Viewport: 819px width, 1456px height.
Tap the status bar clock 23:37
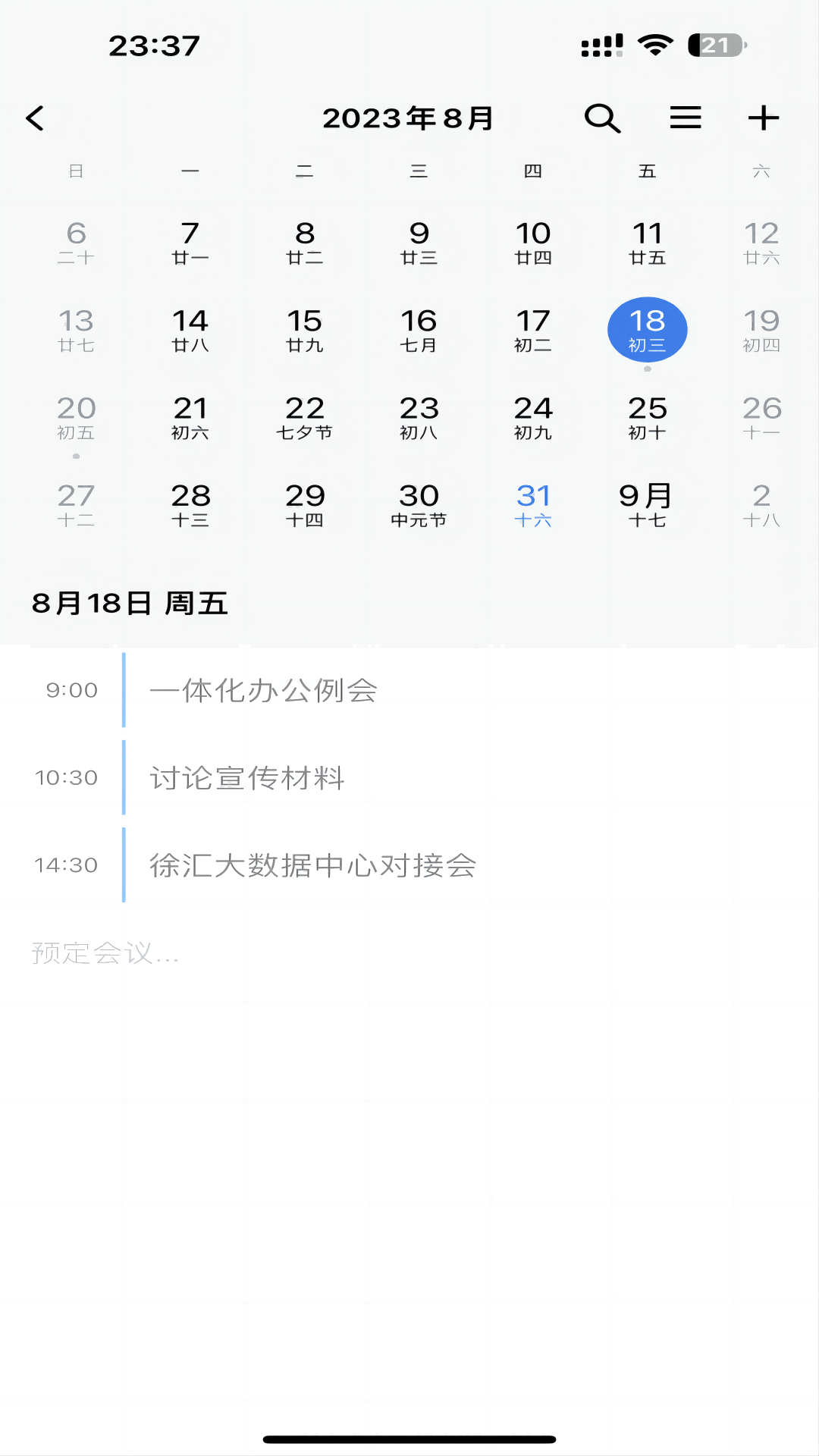(x=155, y=45)
